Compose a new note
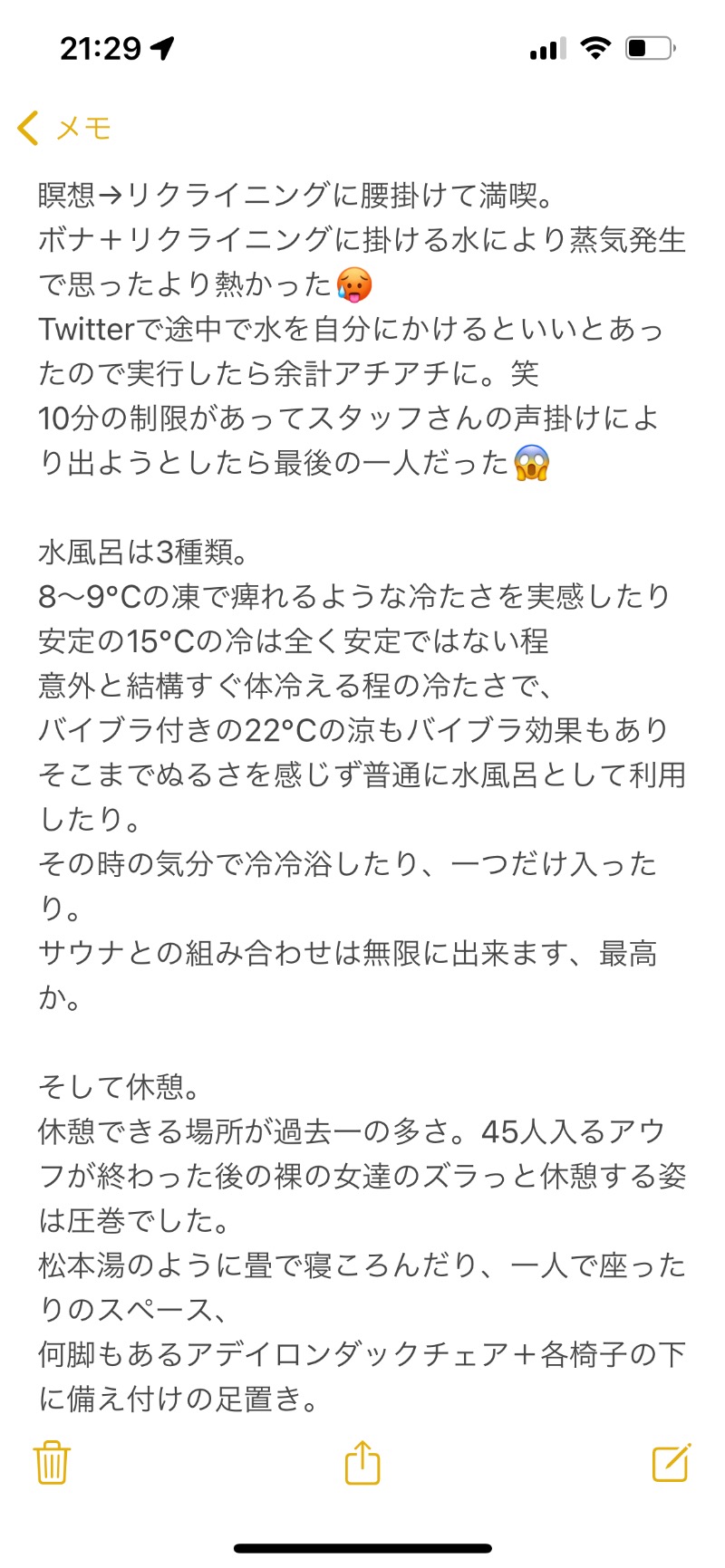725x1568 pixels. click(672, 1462)
